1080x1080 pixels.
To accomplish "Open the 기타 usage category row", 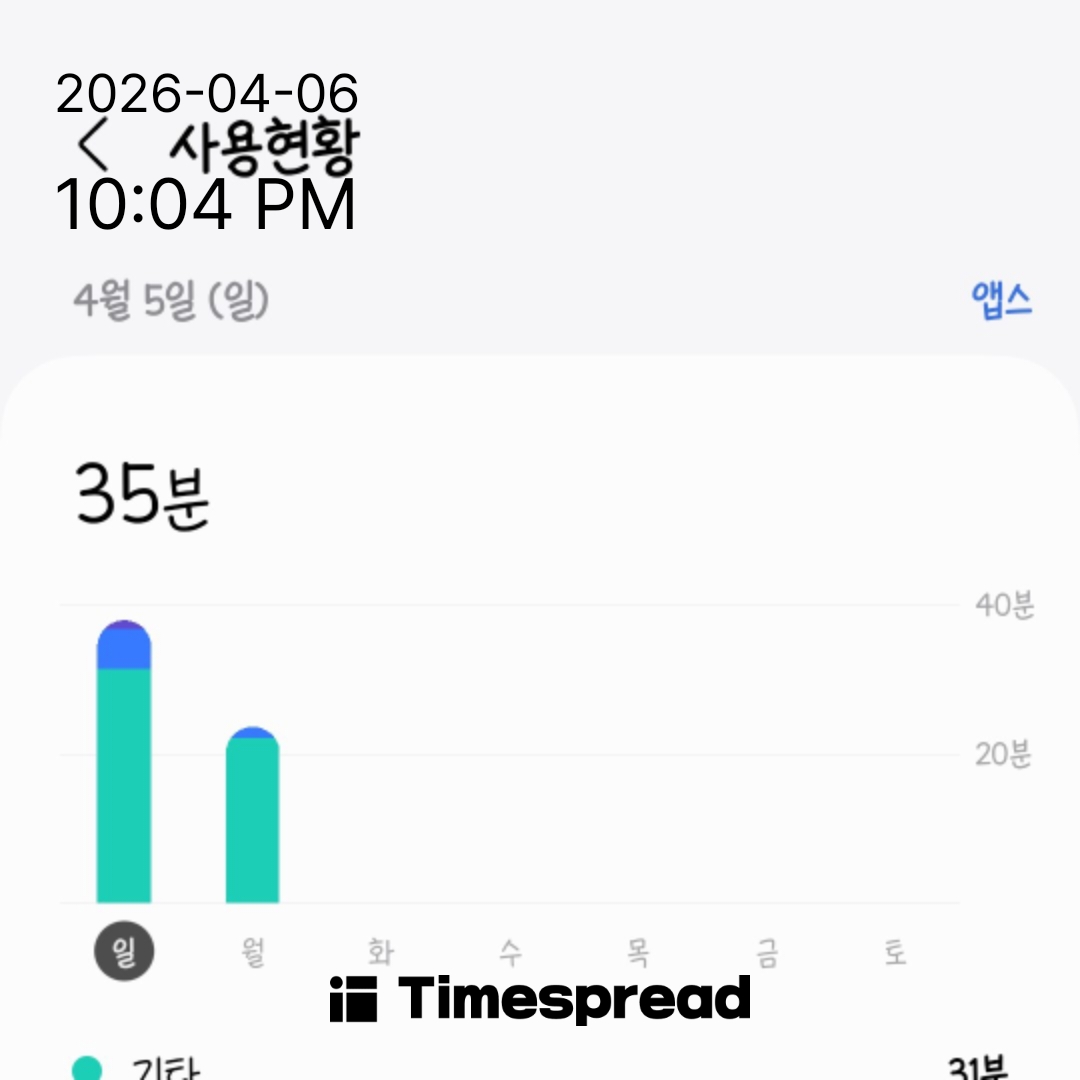I will click(540, 1068).
